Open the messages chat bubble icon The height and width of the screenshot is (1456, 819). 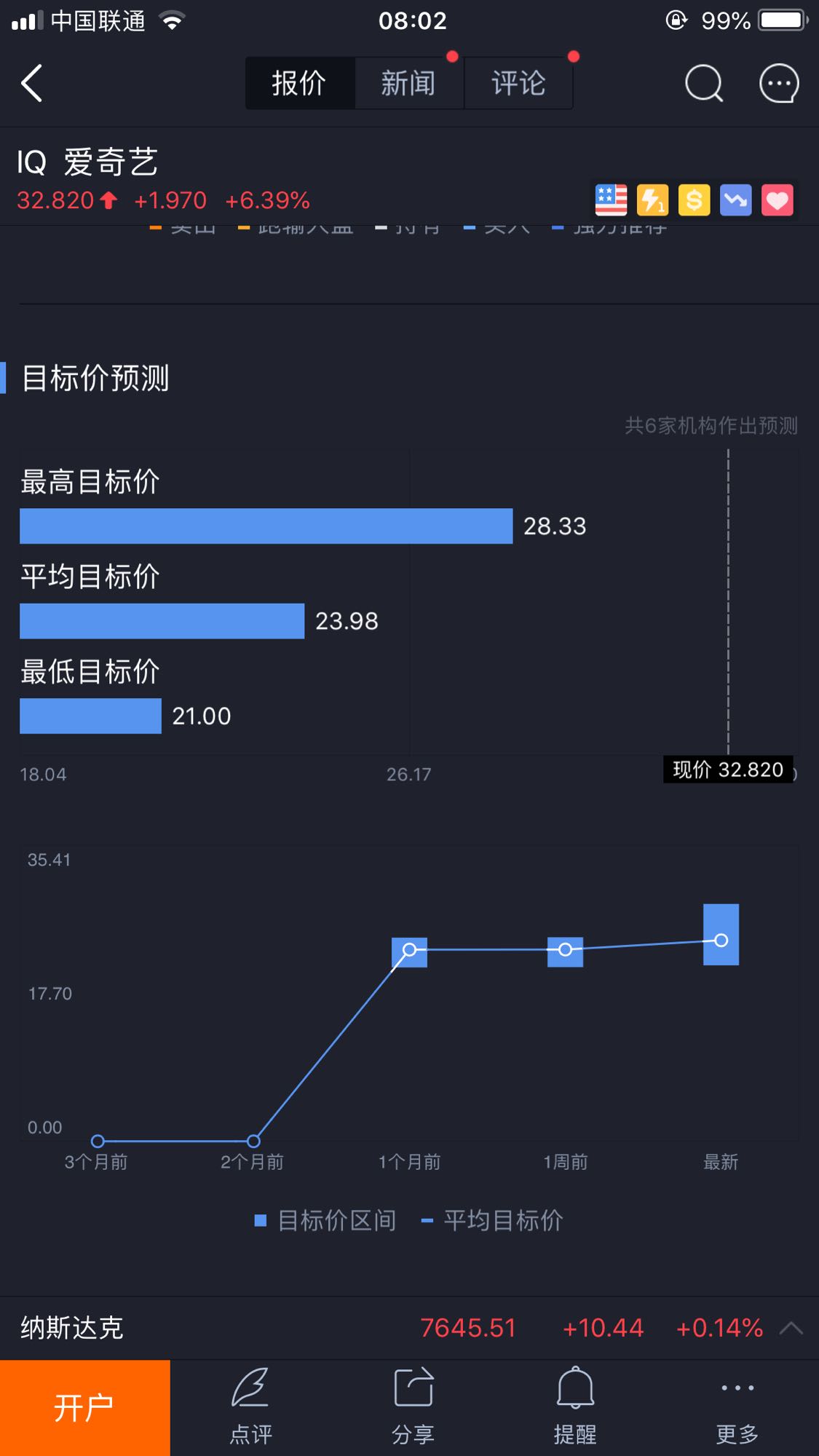coord(779,84)
